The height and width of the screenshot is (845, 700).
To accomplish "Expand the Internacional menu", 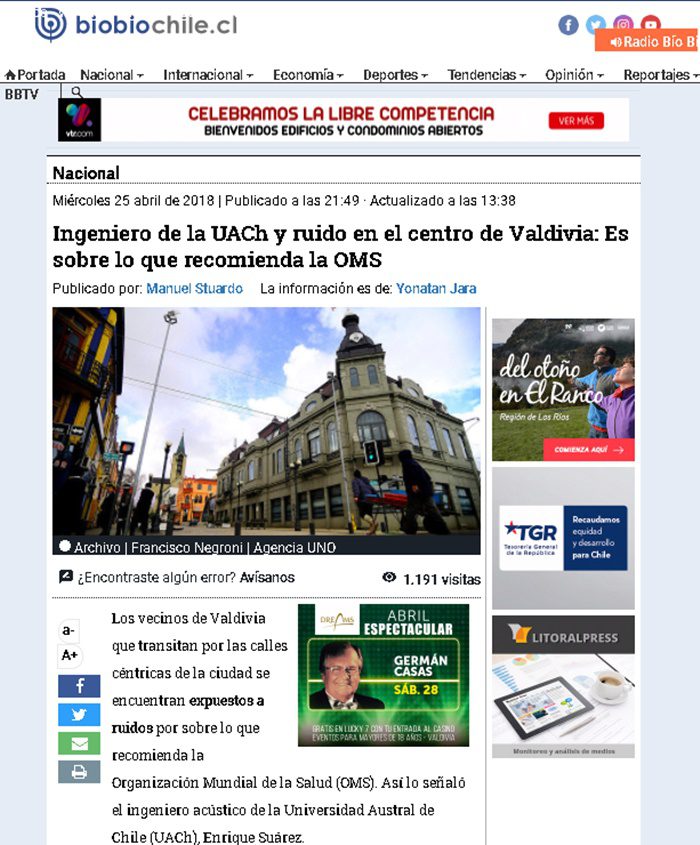I will 207,75.
